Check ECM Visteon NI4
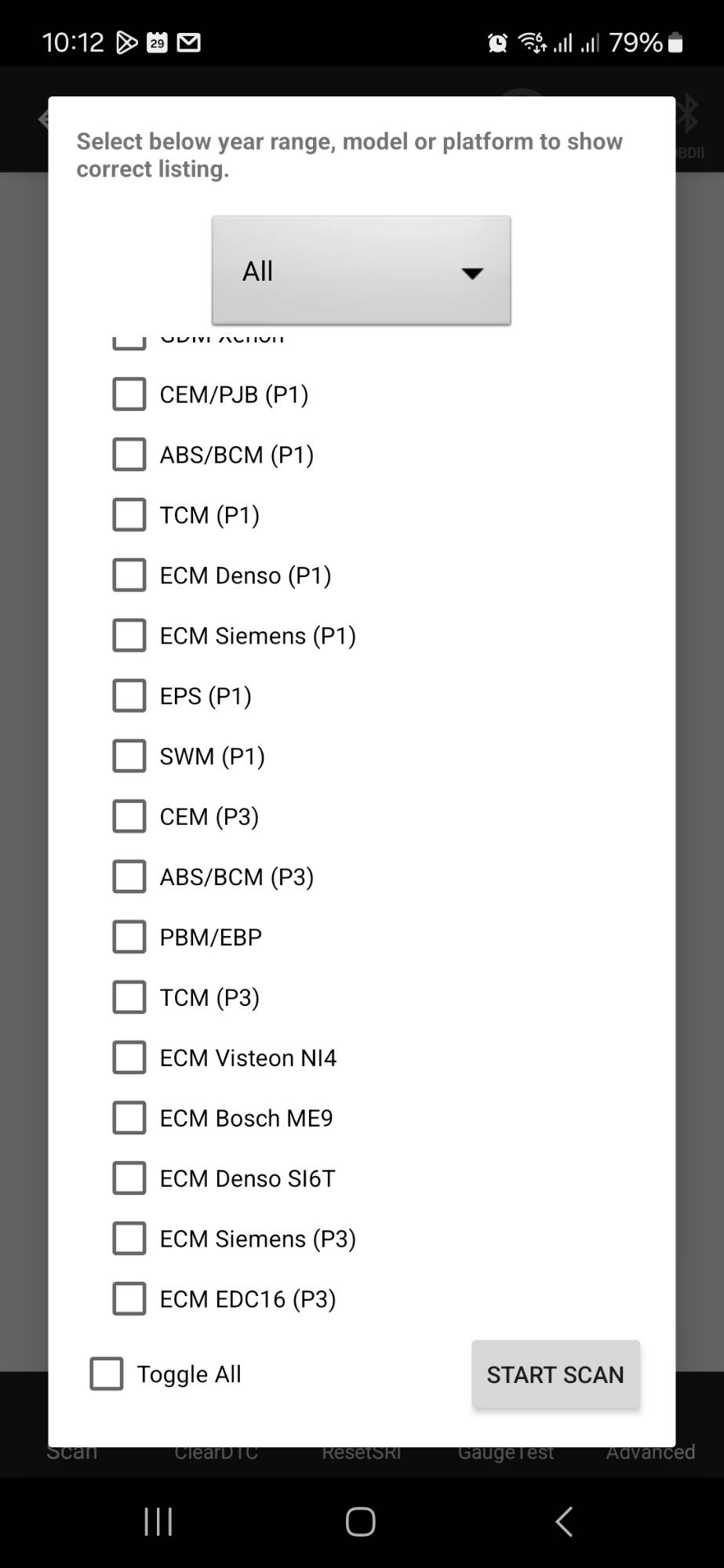 pyautogui.click(x=129, y=1058)
